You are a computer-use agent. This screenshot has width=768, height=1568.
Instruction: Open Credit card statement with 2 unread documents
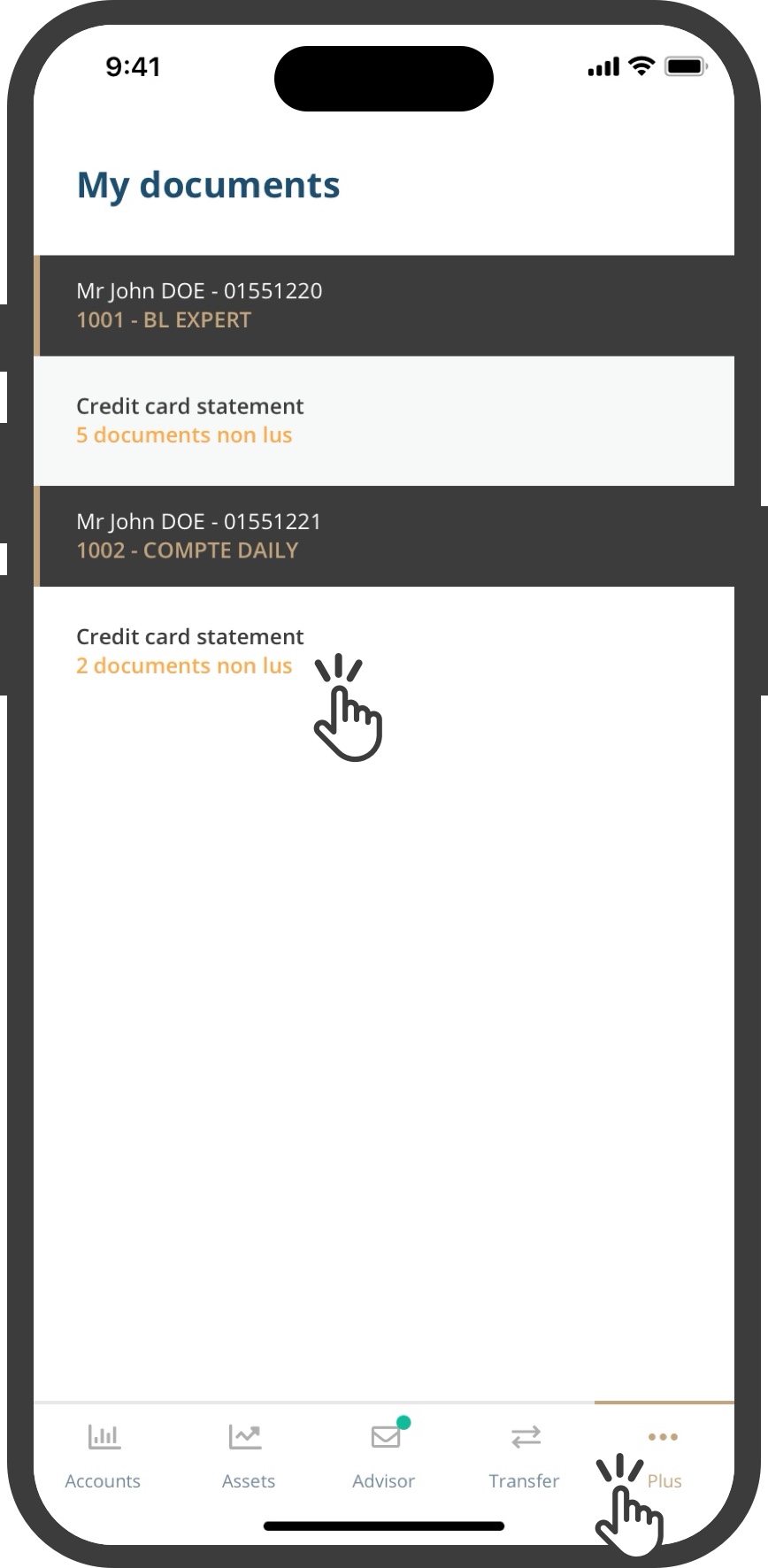(383, 651)
